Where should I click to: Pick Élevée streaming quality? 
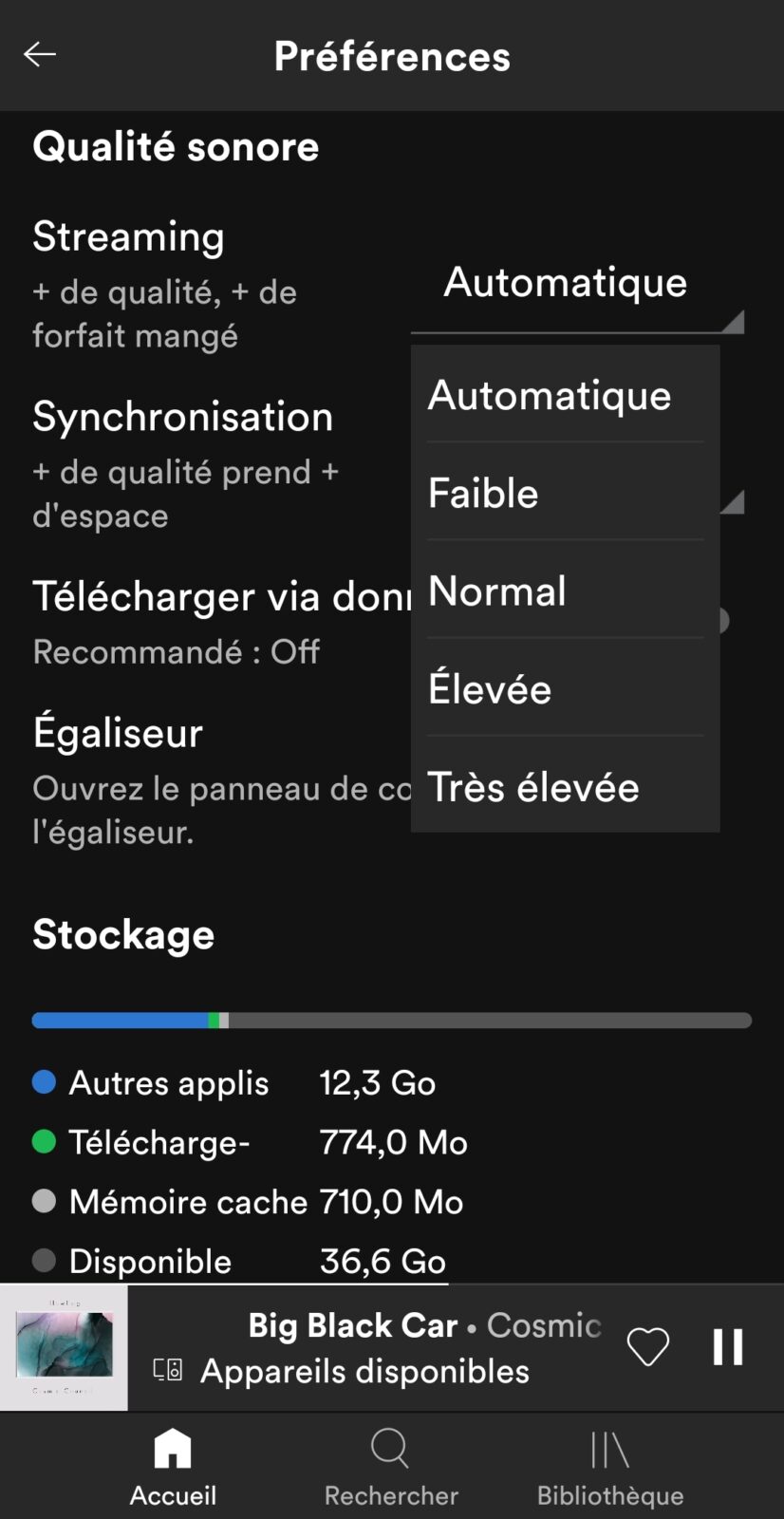[x=564, y=688]
